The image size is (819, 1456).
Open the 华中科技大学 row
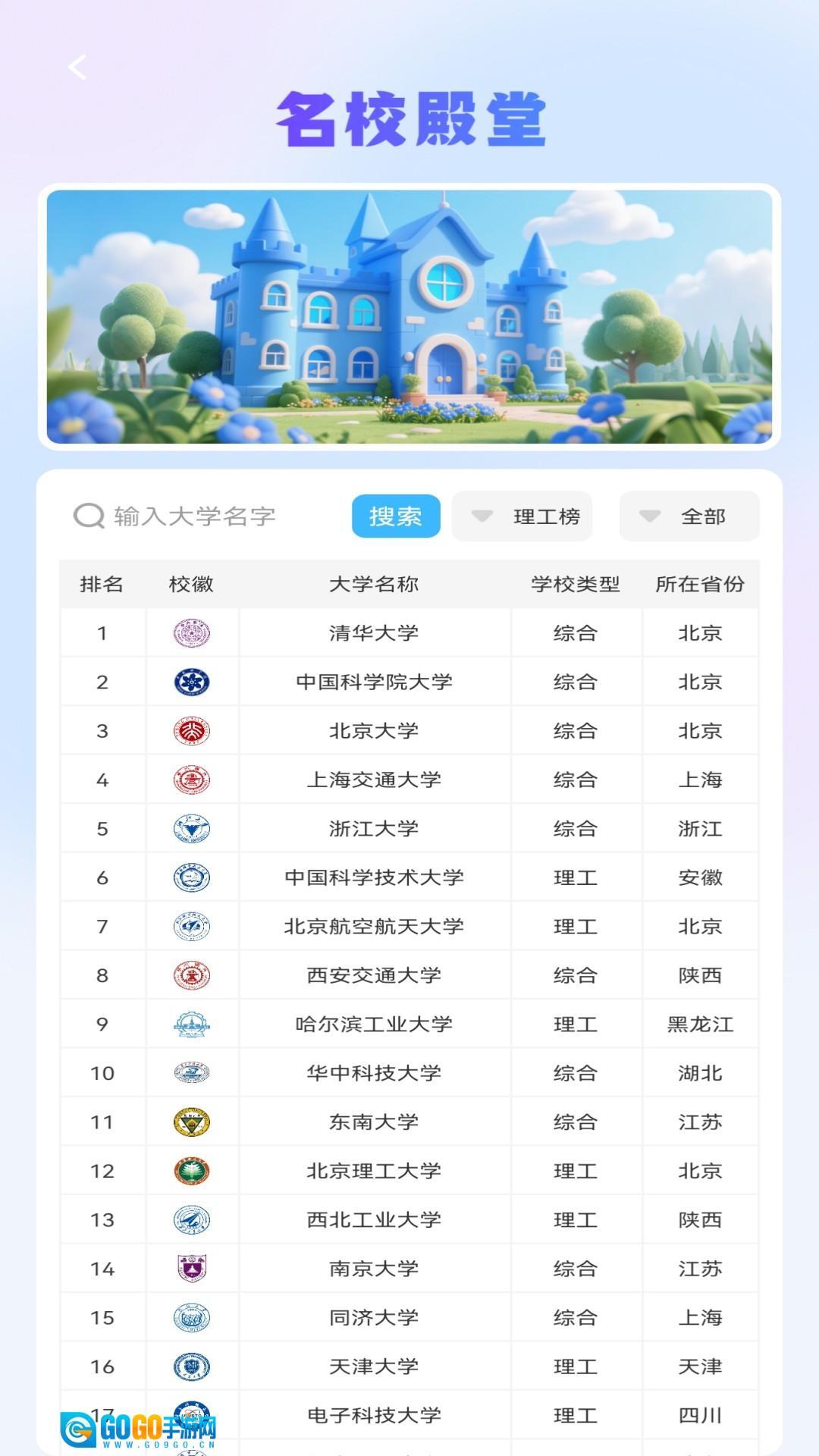coord(374,1073)
